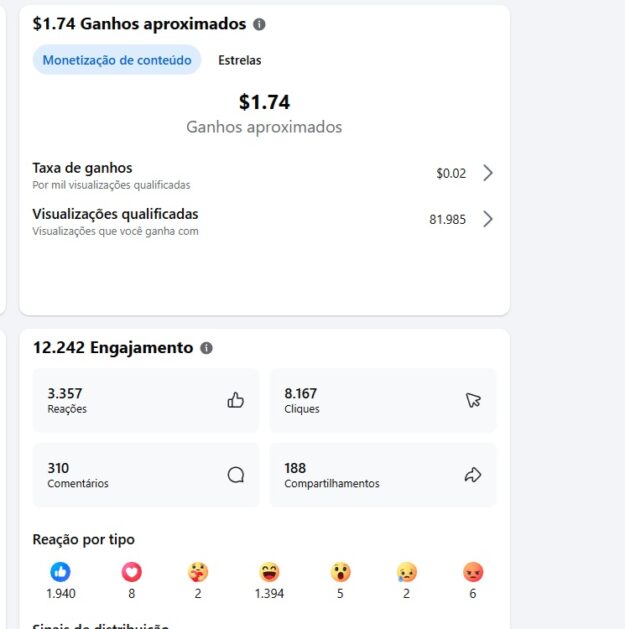This screenshot has height=629, width=625.
Task: Switch to the Estrelas tab
Action: coord(239,60)
